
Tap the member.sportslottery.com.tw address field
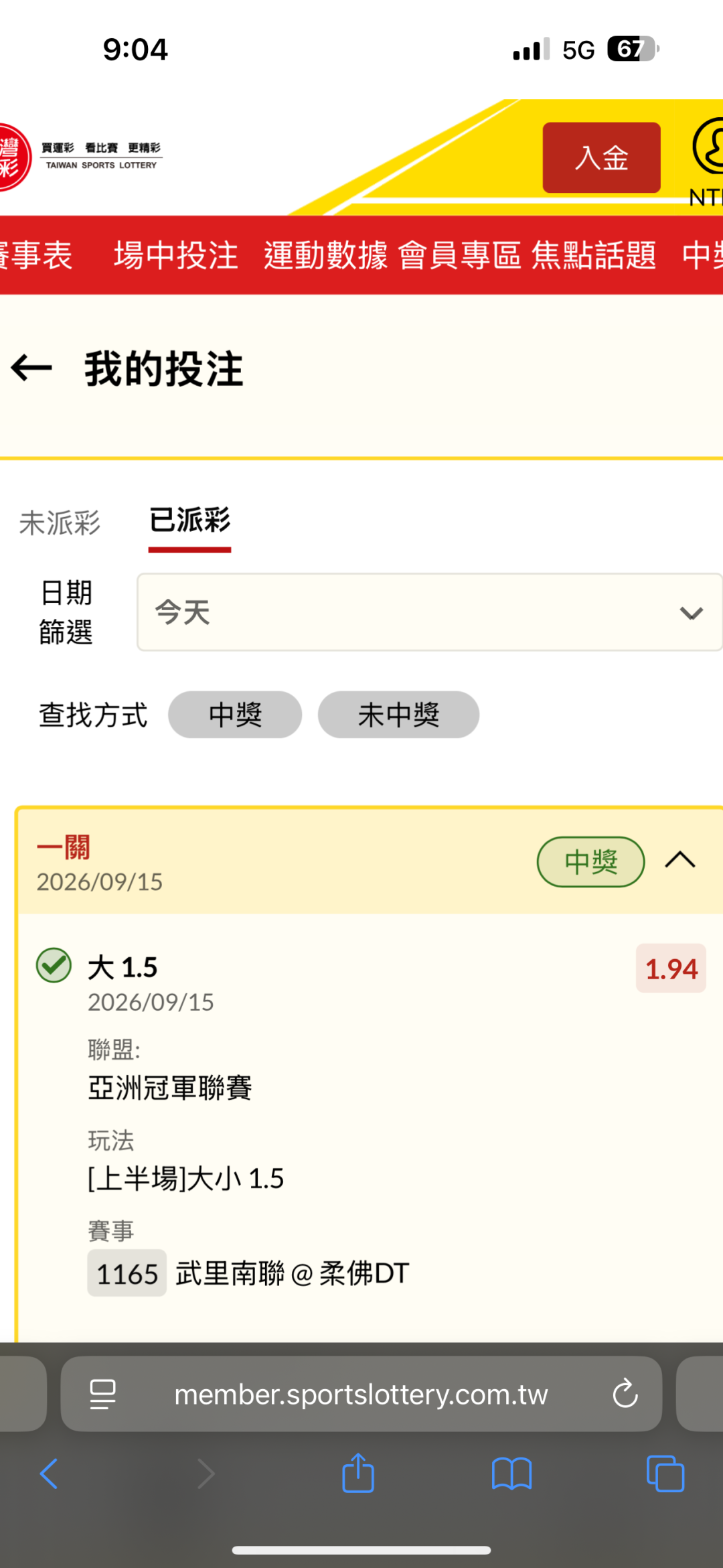[x=361, y=1394]
